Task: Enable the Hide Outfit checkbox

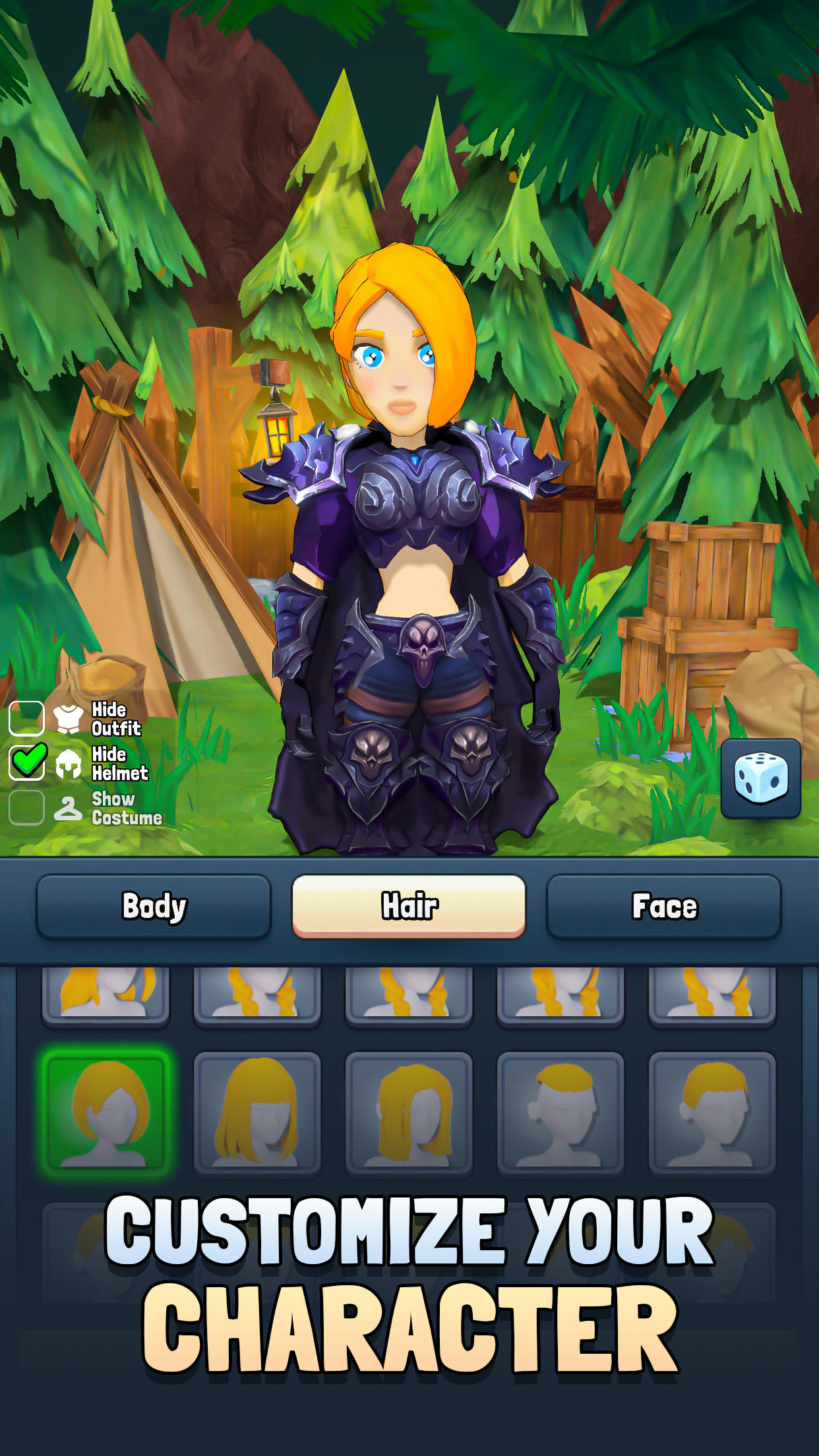Action: [26, 717]
